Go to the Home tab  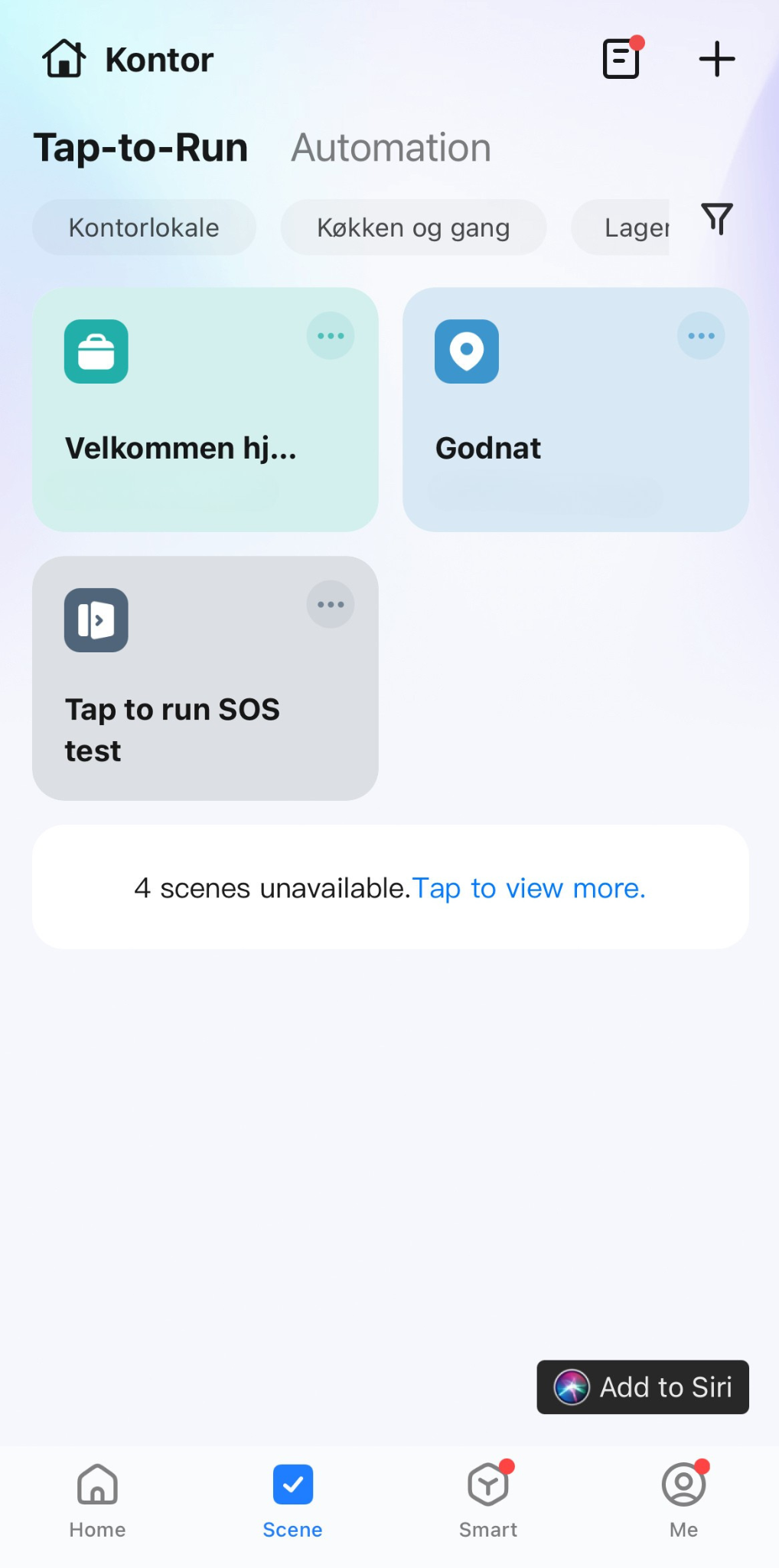[x=97, y=1499]
